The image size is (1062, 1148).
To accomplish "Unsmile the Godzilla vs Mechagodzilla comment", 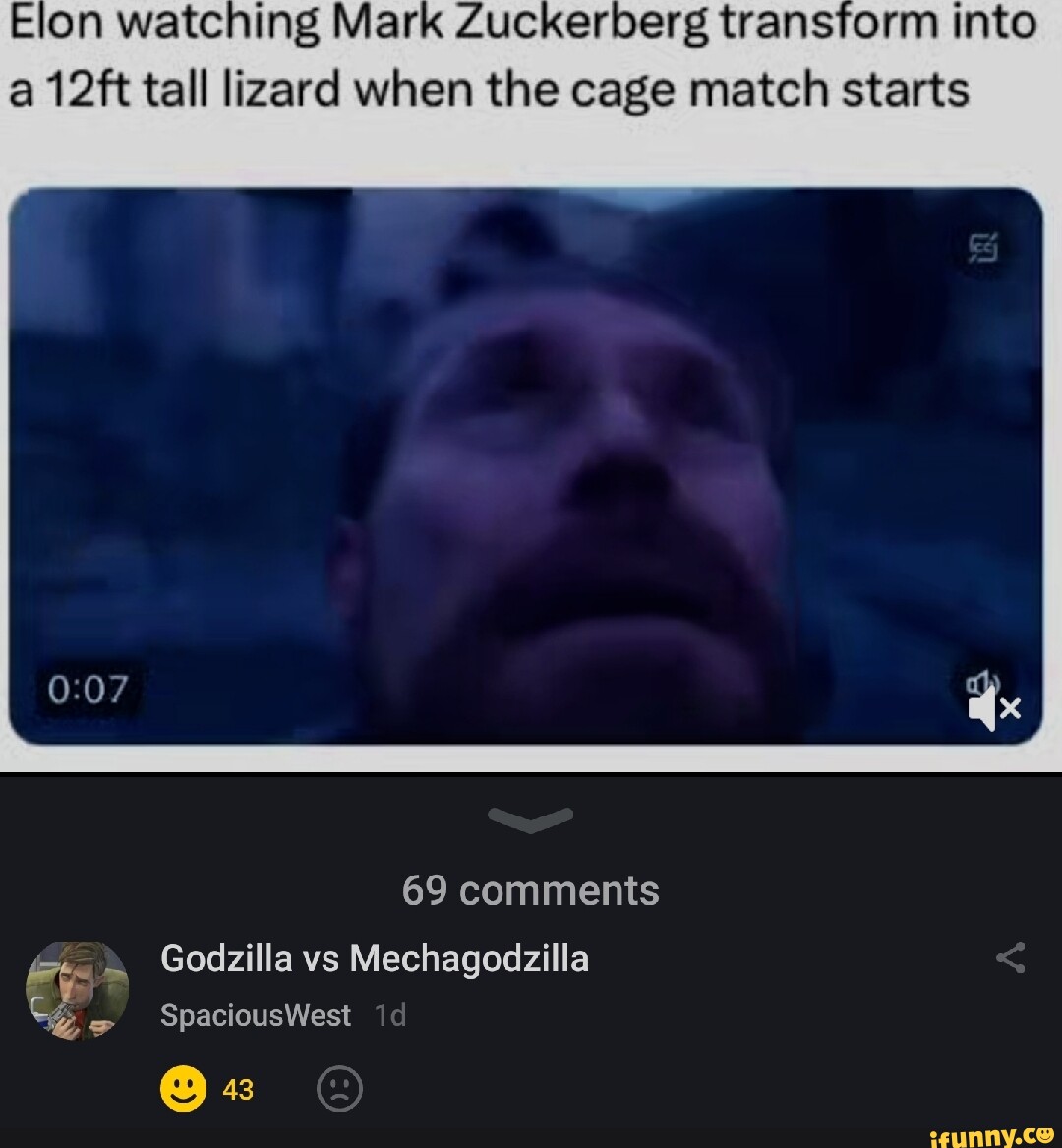I will (340, 1089).
